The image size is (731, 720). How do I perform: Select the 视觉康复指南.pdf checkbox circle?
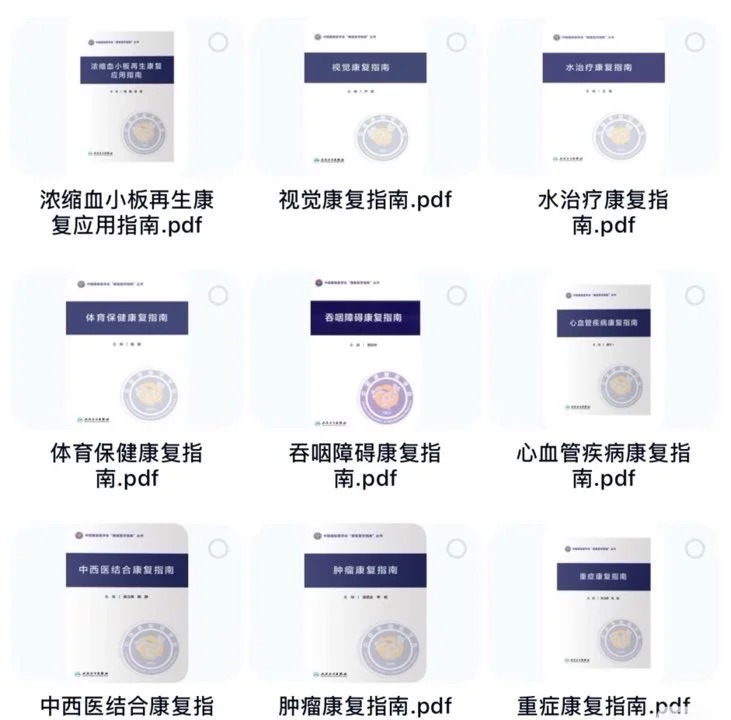pyautogui.click(x=456, y=42)
